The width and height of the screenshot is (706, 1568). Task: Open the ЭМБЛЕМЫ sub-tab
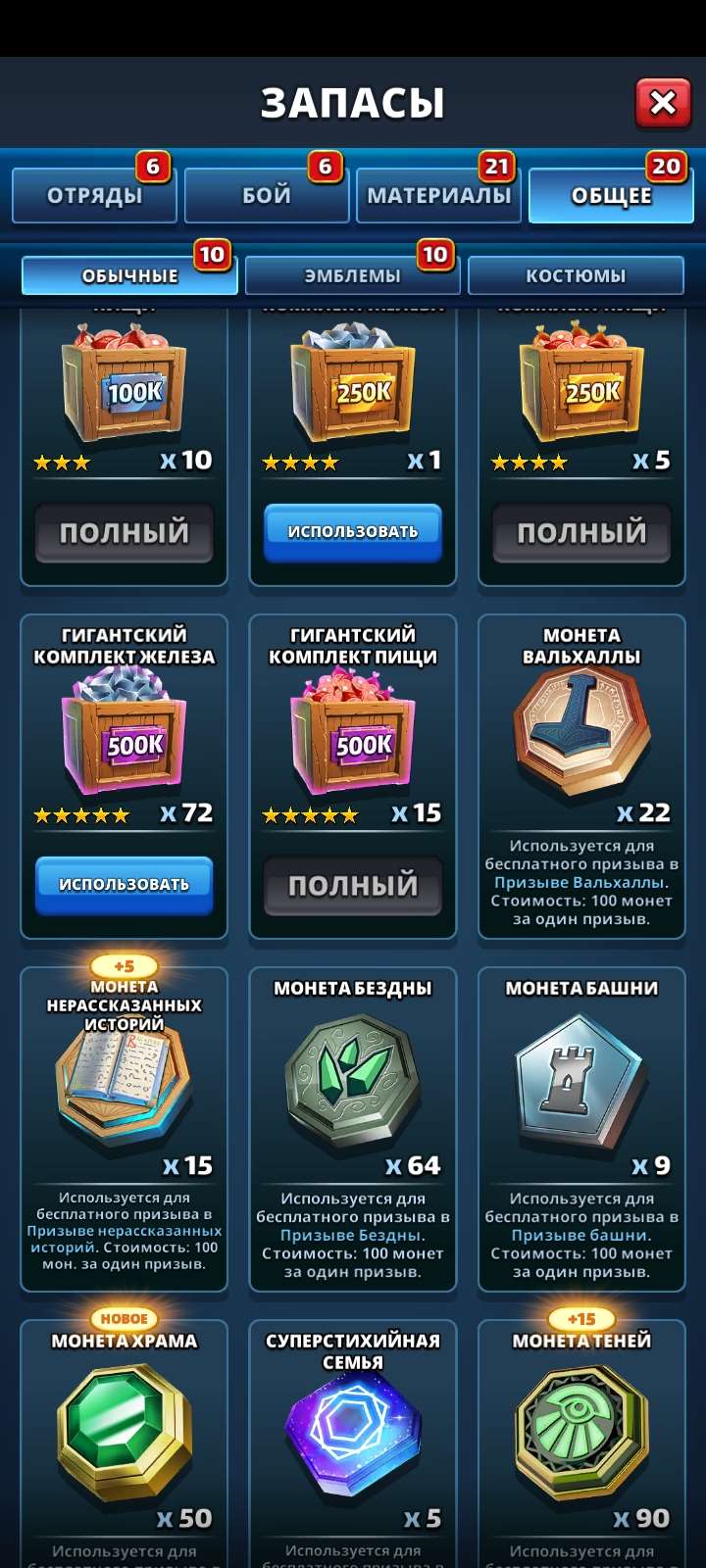click(x=353, y=275)
